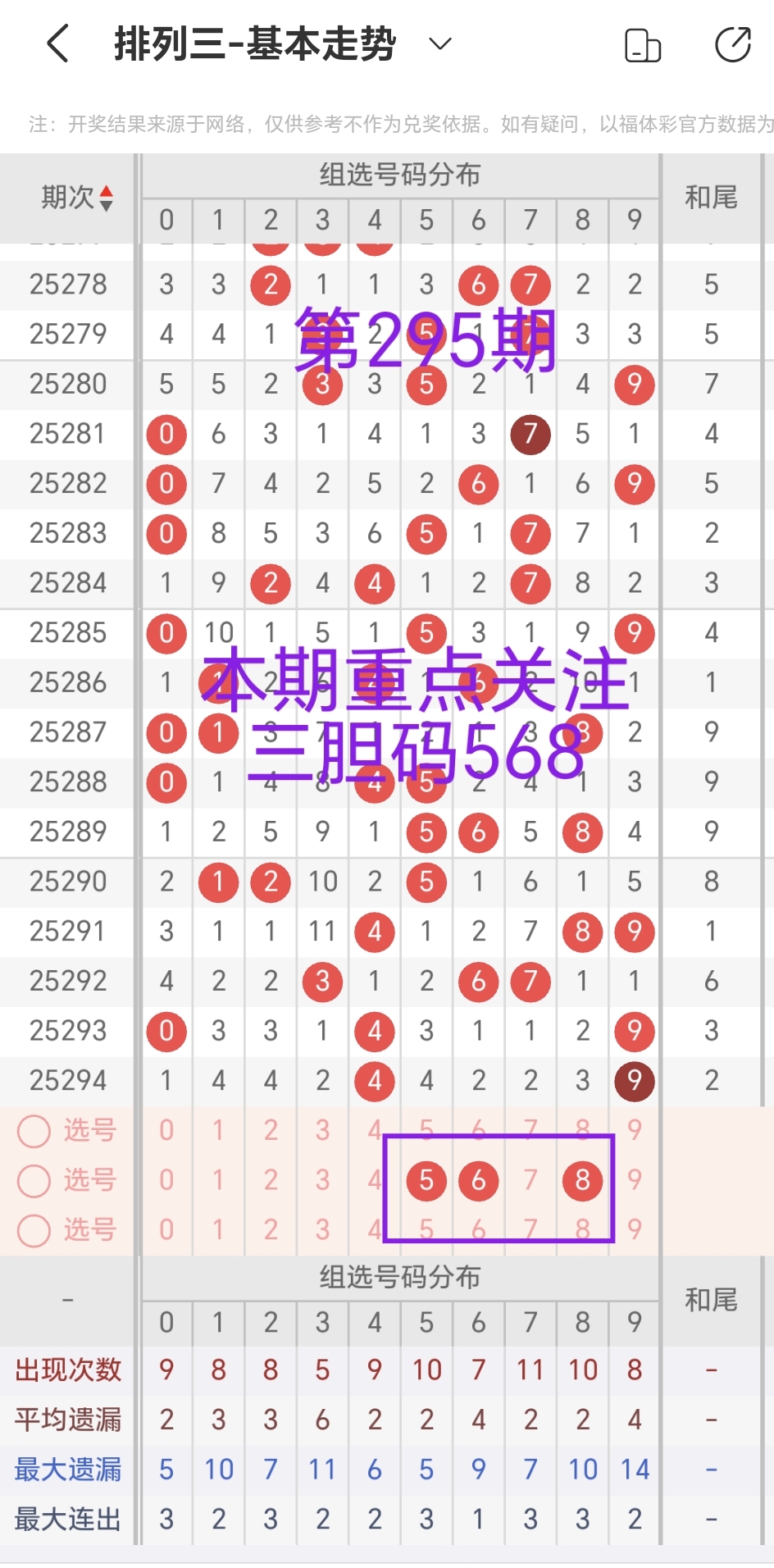Image resolution: width=774 pixels, height=1568 pixels.
Task: Select the second 选号 radio button
Action: pyautogui.click(x=34, y=1181)
